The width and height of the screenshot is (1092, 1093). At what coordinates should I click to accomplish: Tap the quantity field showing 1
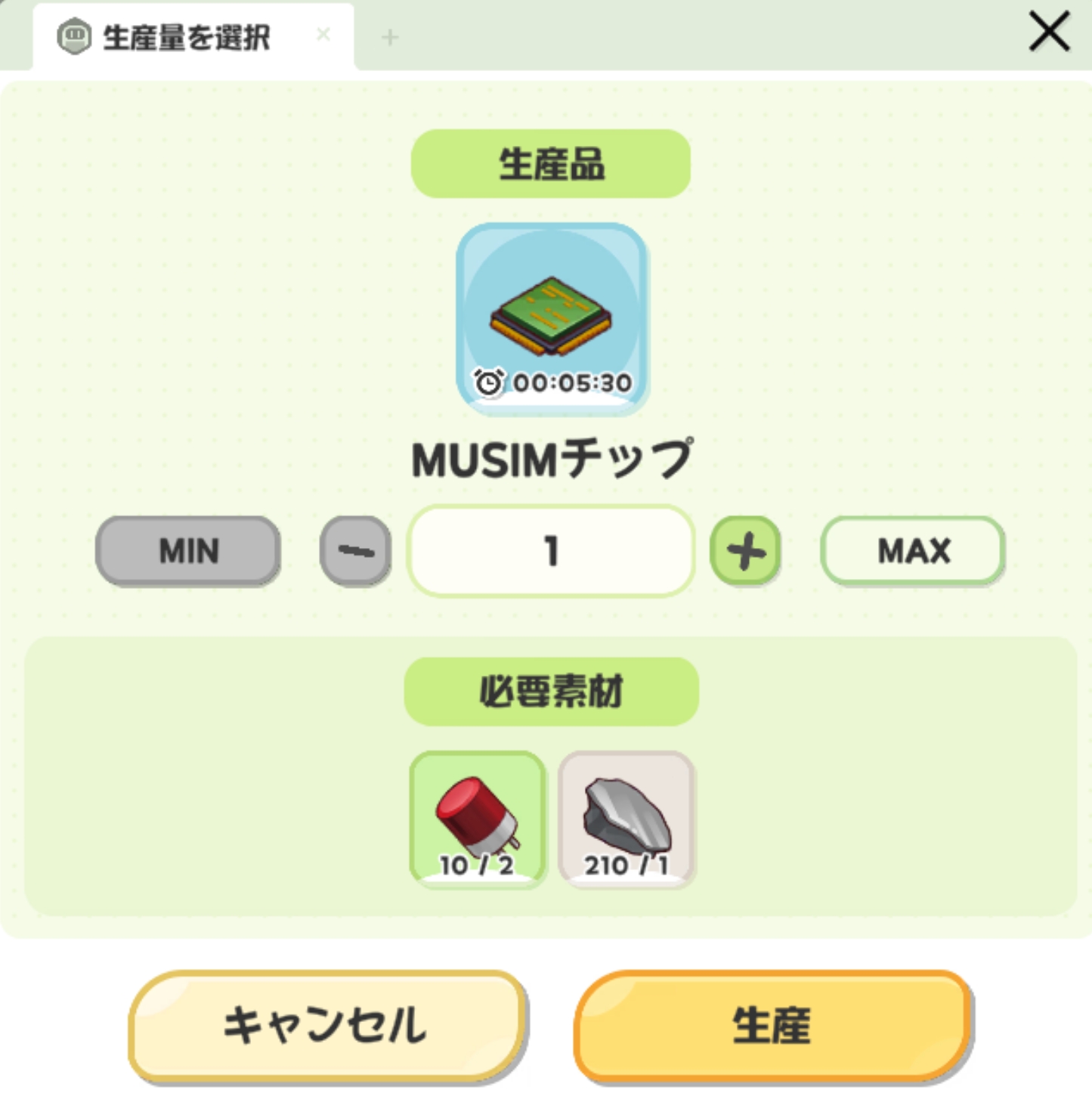point(551,551)
